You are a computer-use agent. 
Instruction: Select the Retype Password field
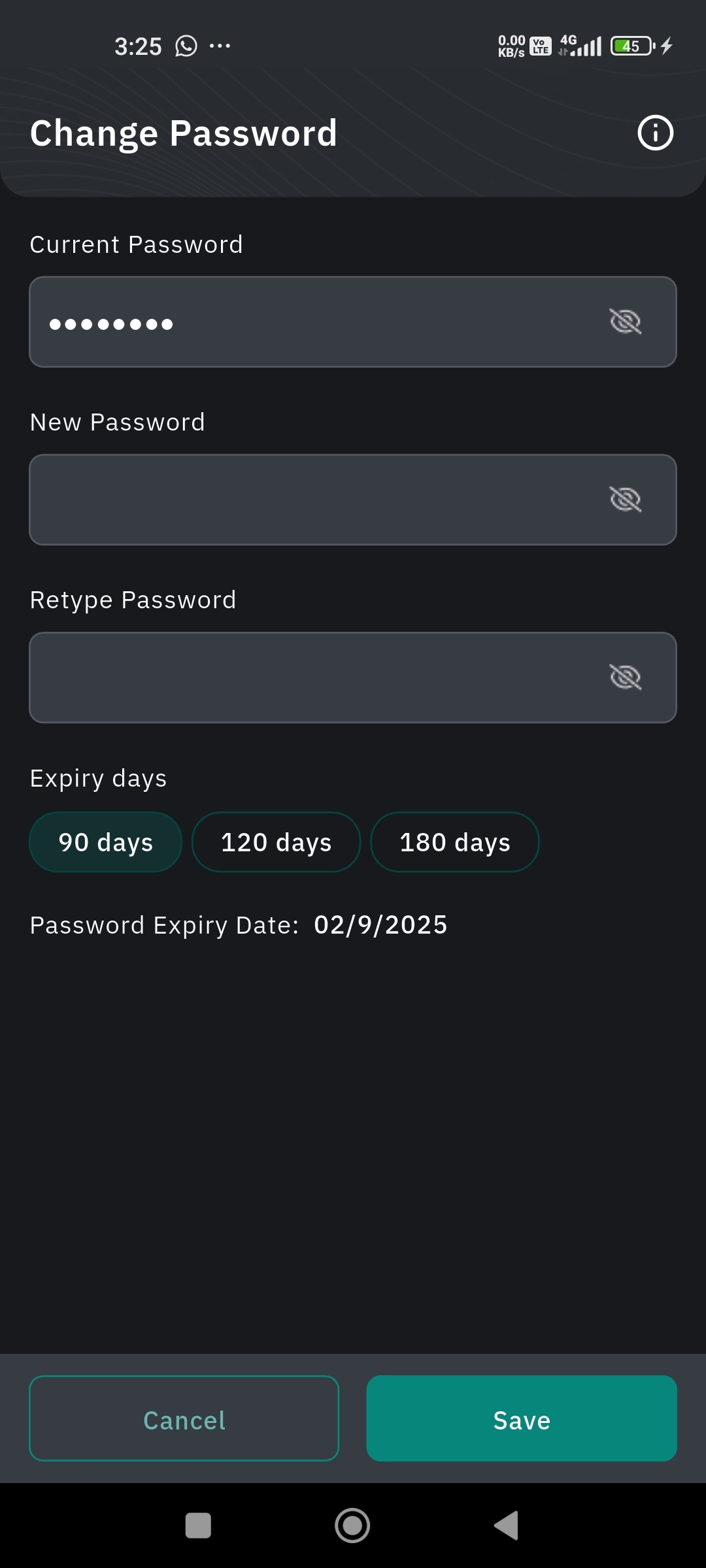314,678
